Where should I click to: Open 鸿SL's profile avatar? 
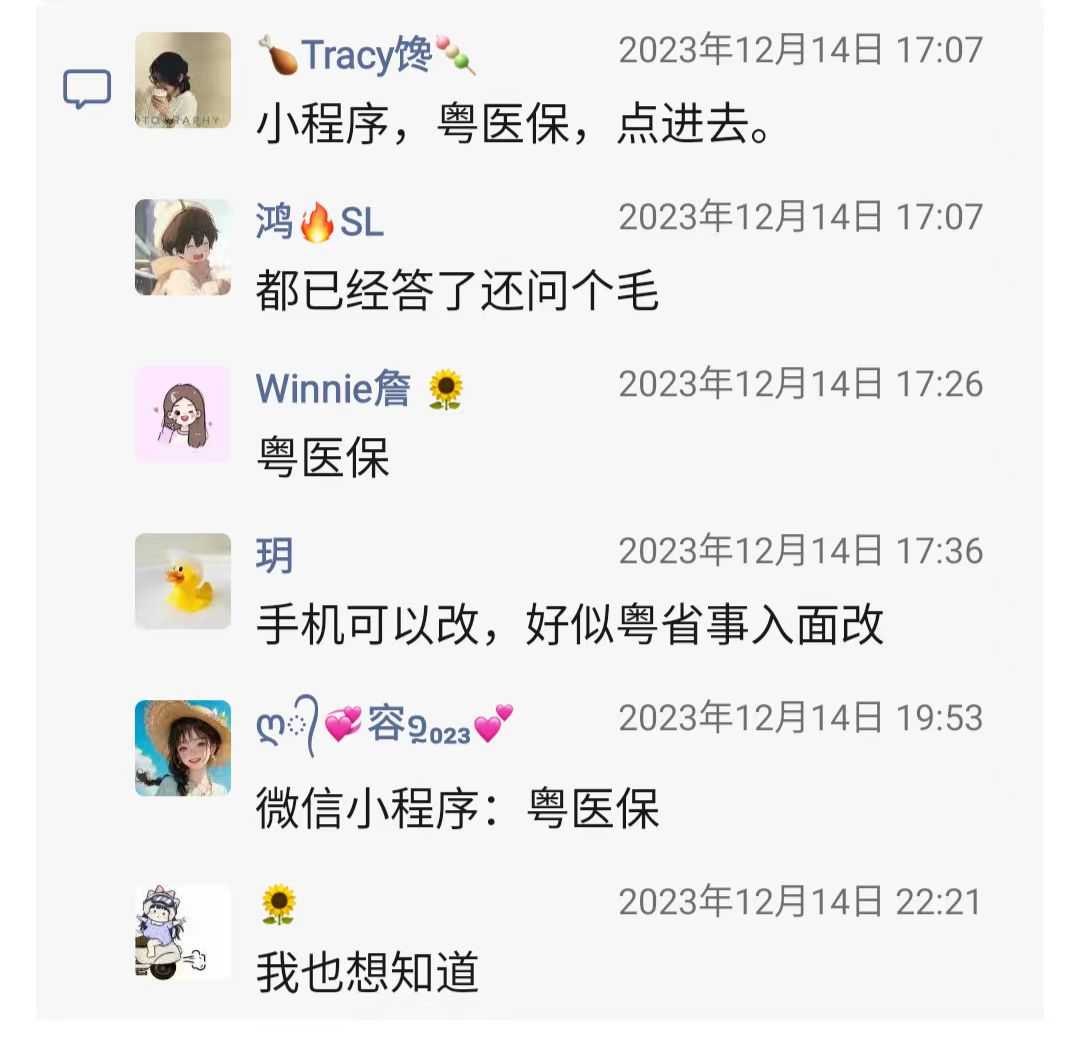click(x=183, y=247)
